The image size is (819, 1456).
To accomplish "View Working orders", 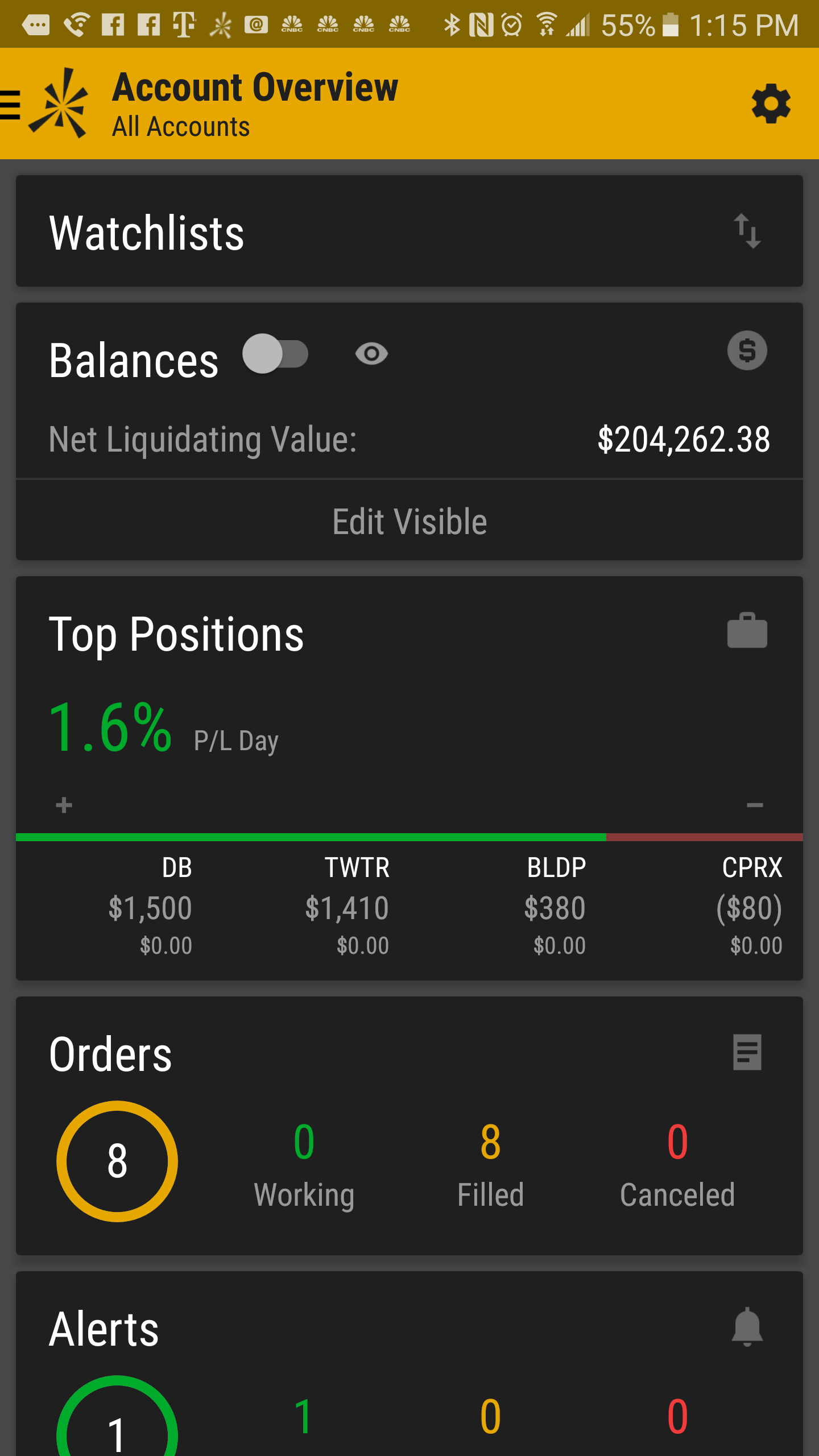I will [304, 1165].
